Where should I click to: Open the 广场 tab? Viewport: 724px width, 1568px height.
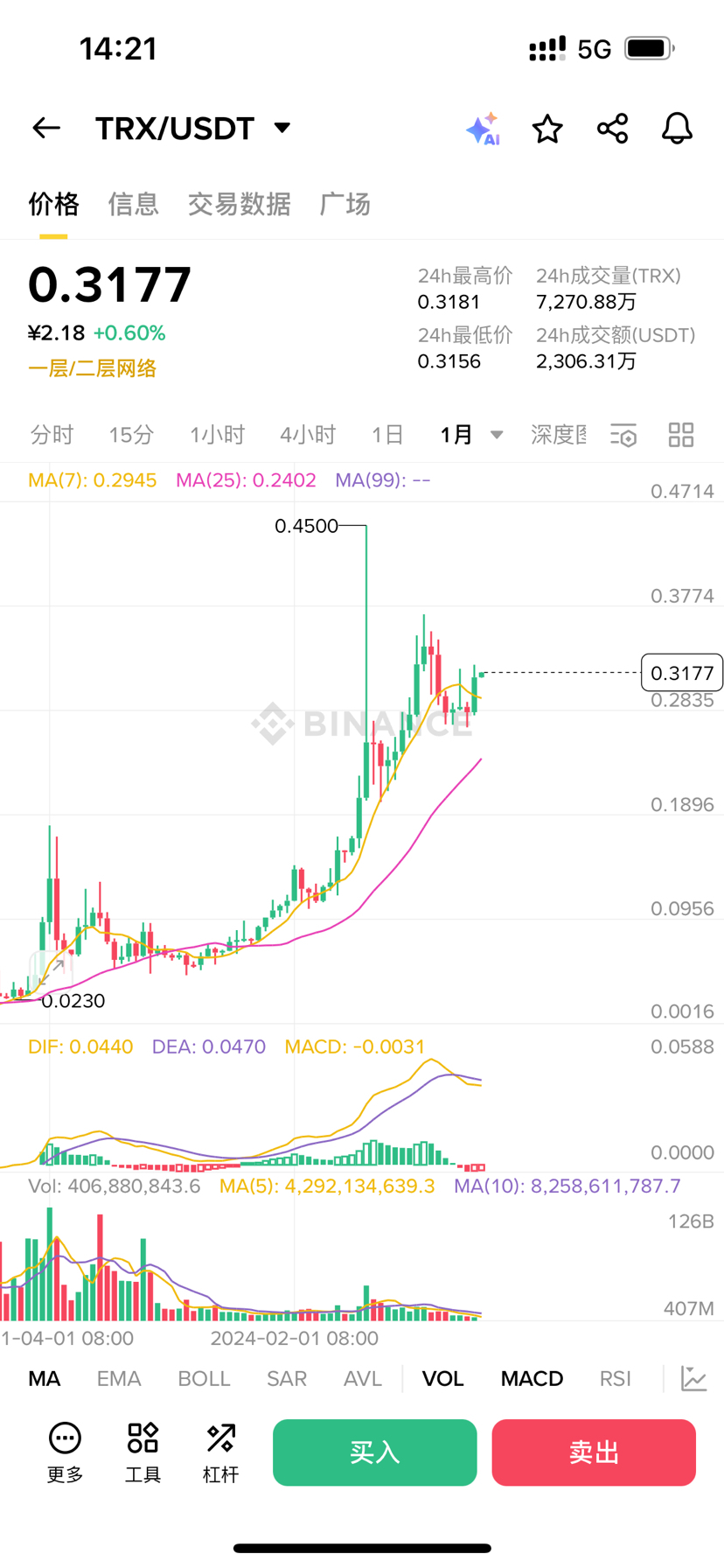(345, 204)
